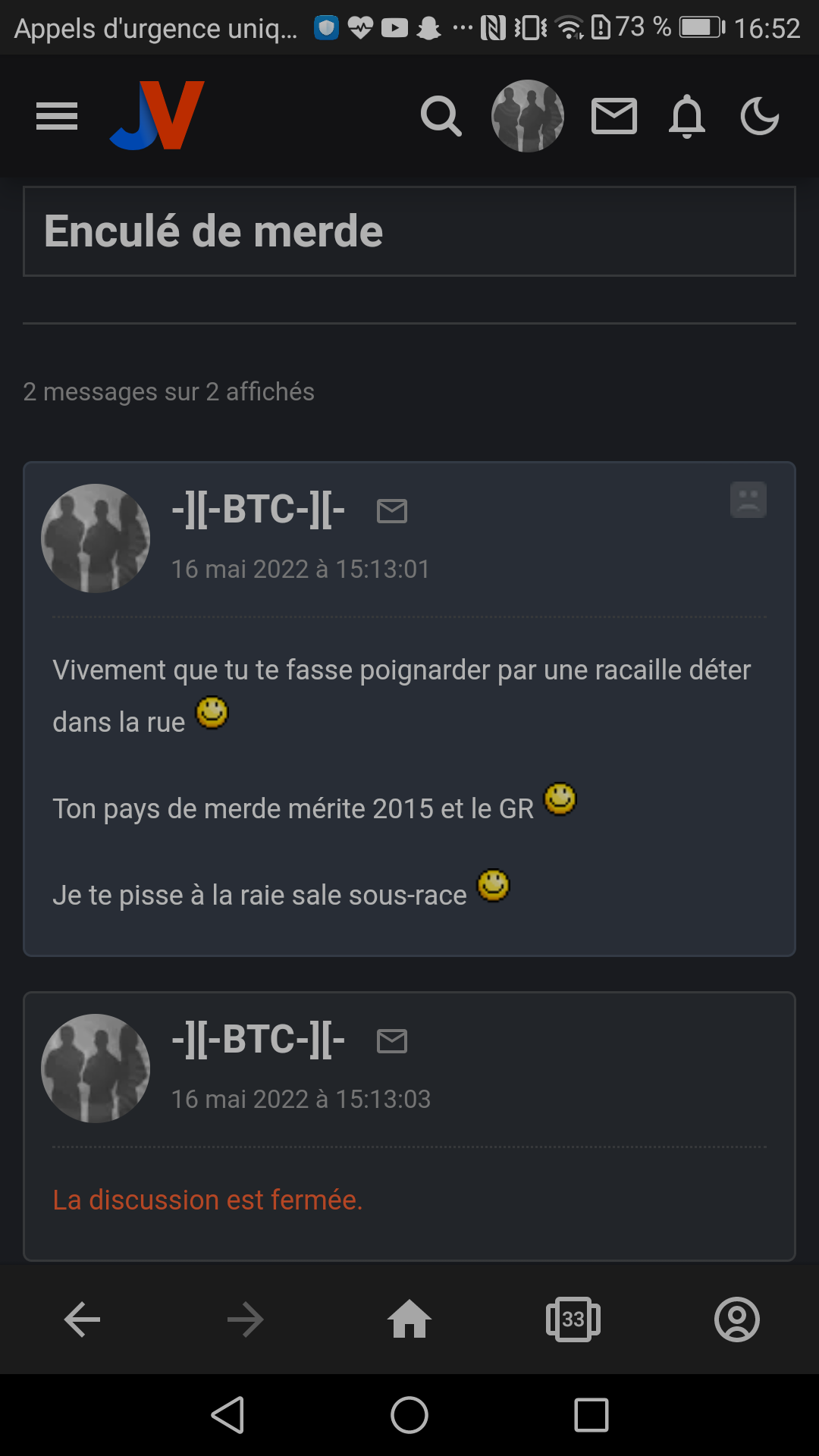
Task: Report the 15:13:01 post with sad-face icon
Action: point(748,500)
